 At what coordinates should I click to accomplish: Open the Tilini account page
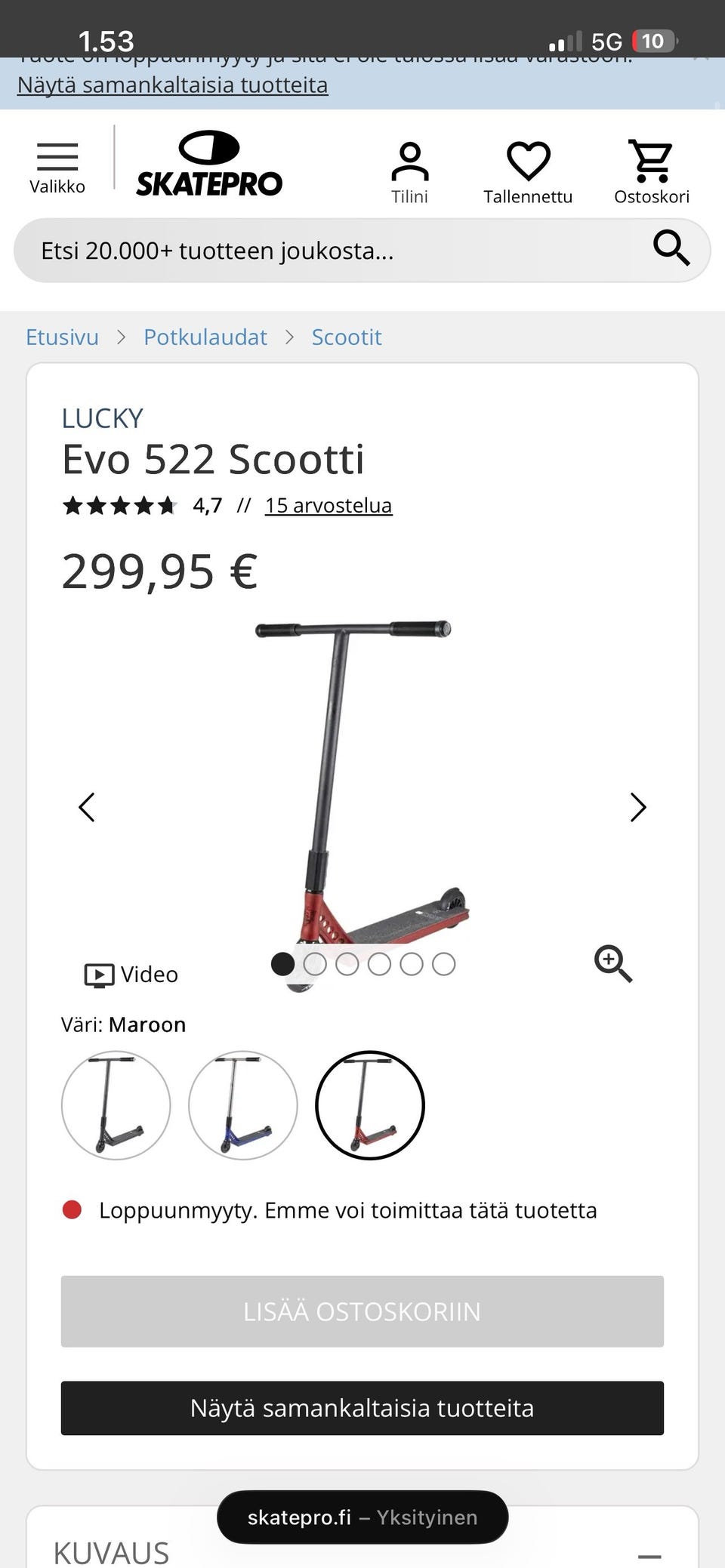(409, 173)
